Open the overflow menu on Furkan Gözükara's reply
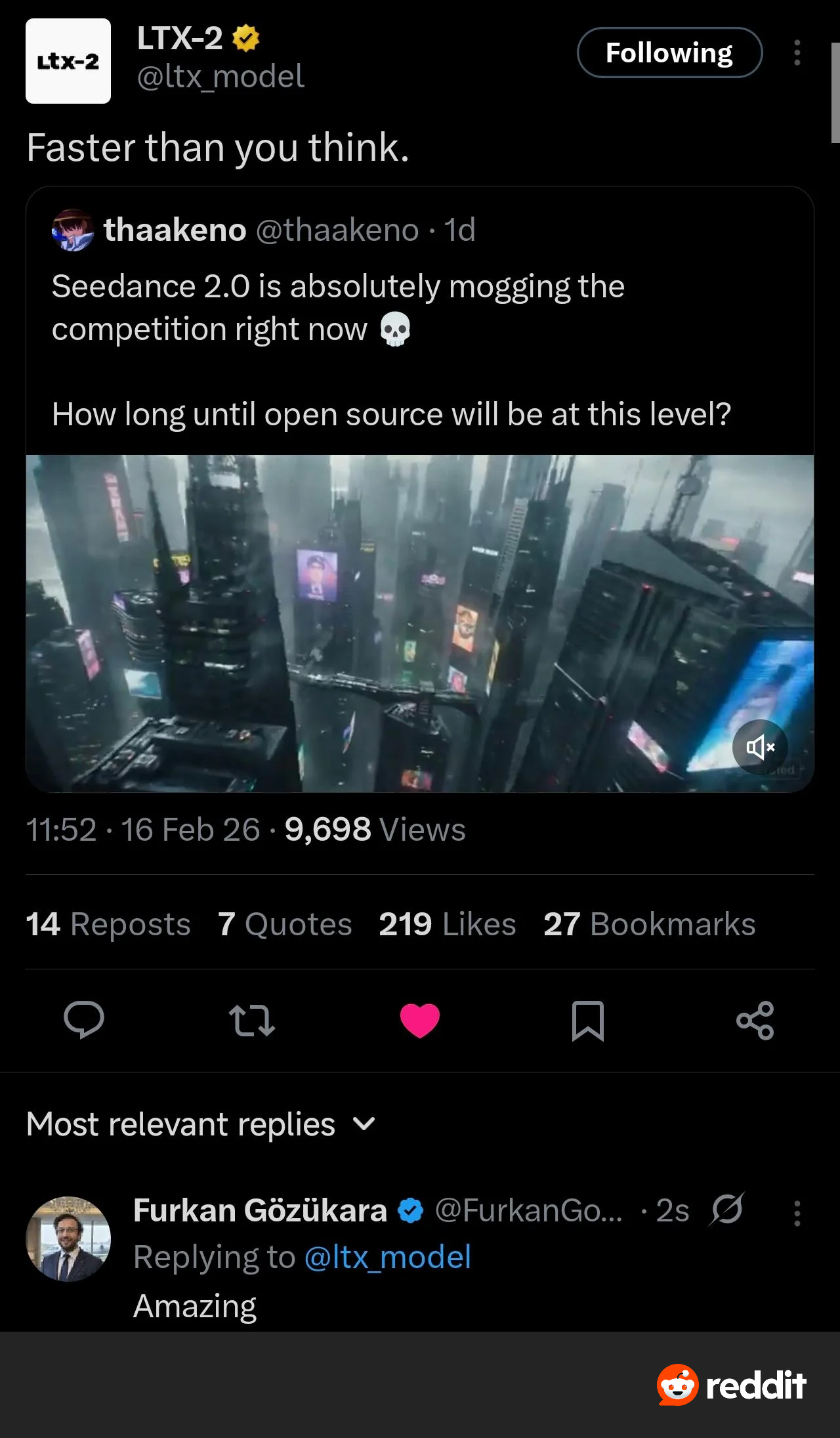 797,1214
